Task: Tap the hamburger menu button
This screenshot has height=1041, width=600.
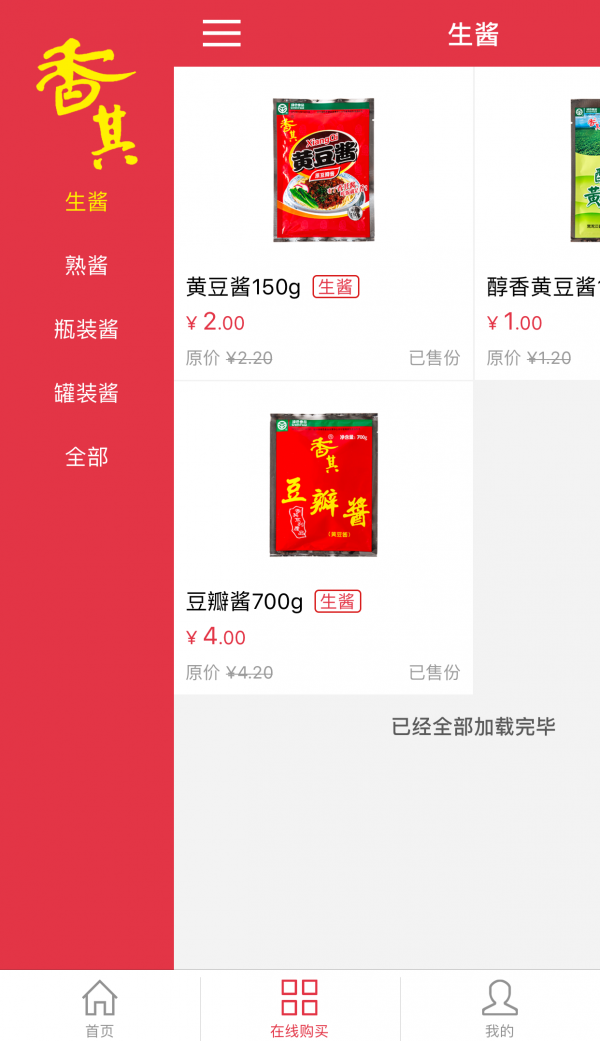Action: pos(221,33)
